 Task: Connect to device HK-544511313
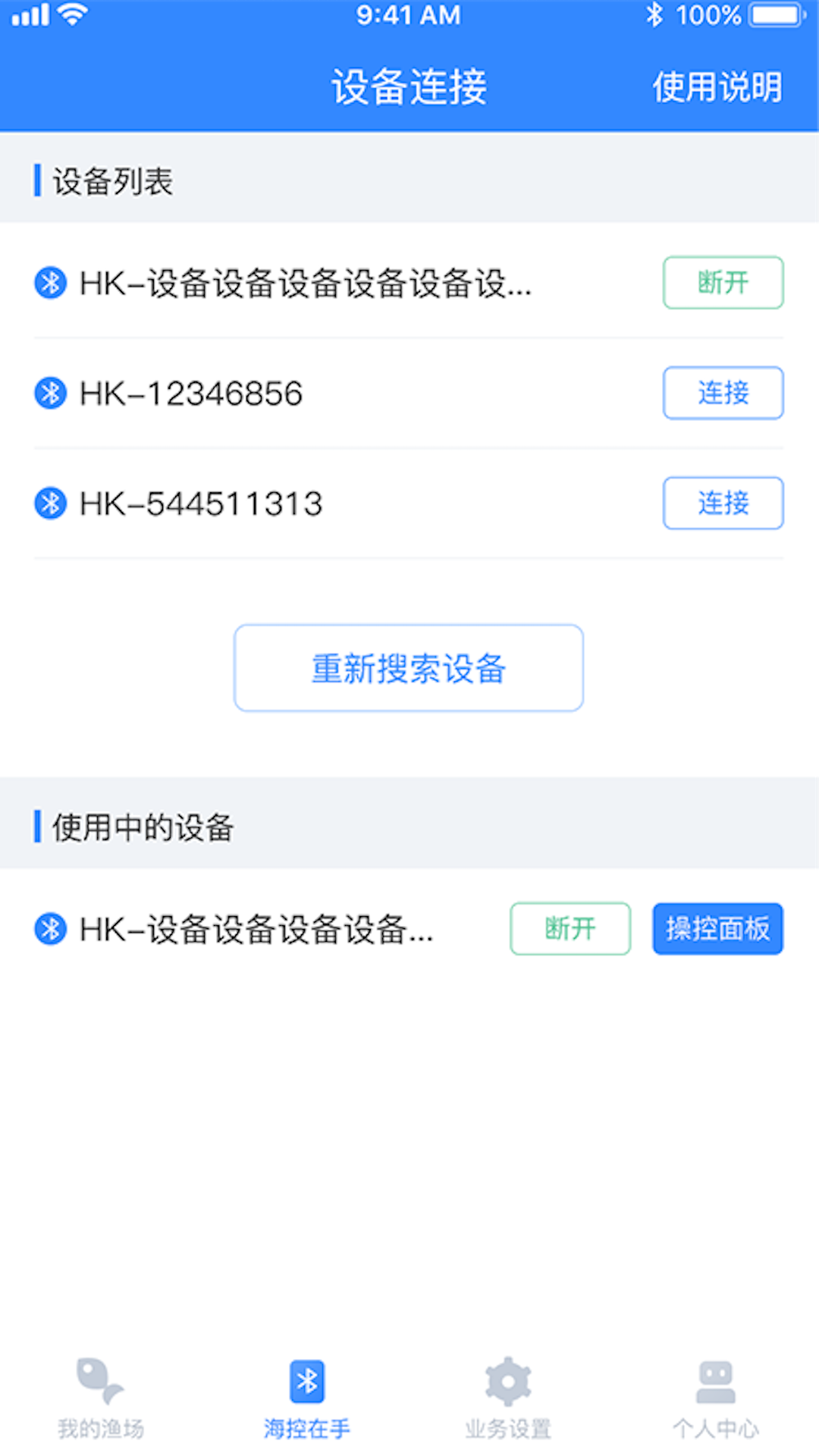coord(722,503)
